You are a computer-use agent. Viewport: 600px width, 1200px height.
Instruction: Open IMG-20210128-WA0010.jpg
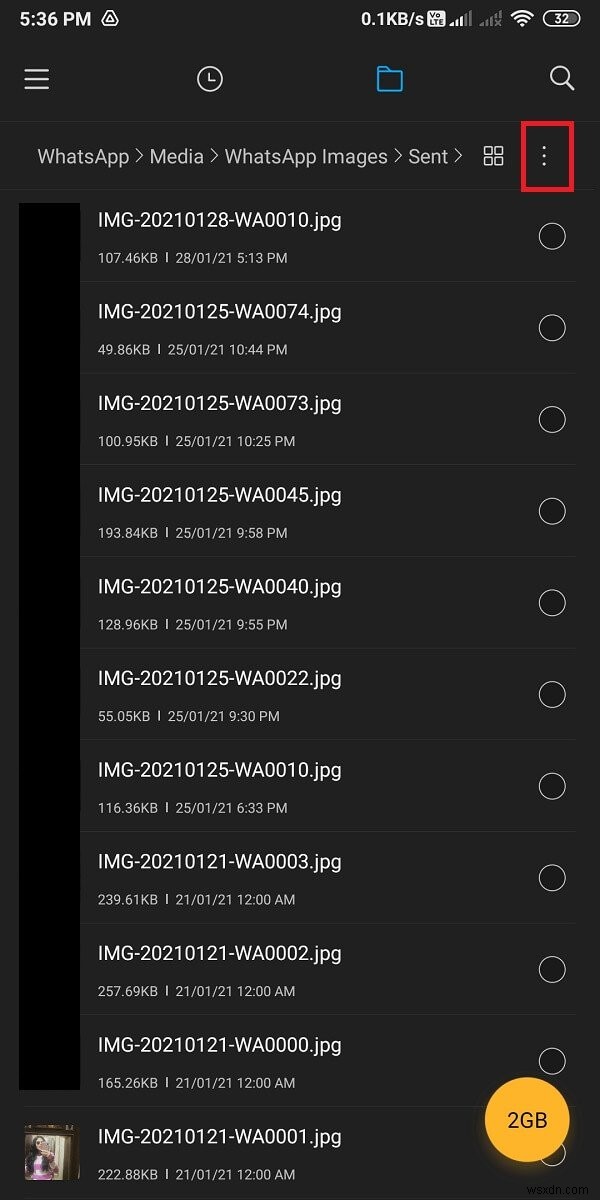pyautogui.click(x=220, y=221)
